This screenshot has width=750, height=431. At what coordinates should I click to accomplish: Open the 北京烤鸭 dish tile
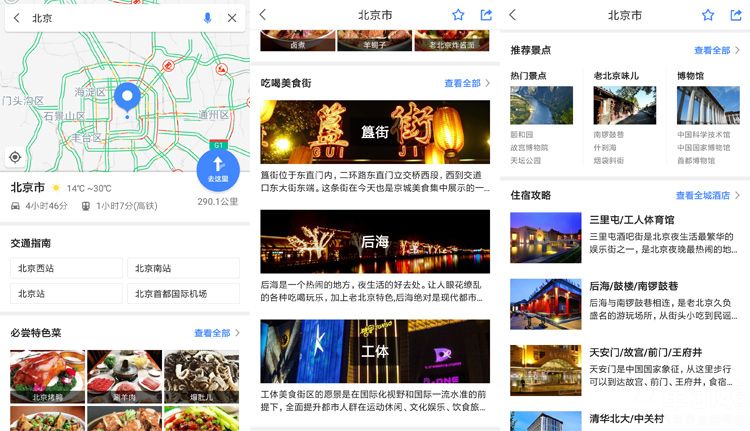click(46, 375)
